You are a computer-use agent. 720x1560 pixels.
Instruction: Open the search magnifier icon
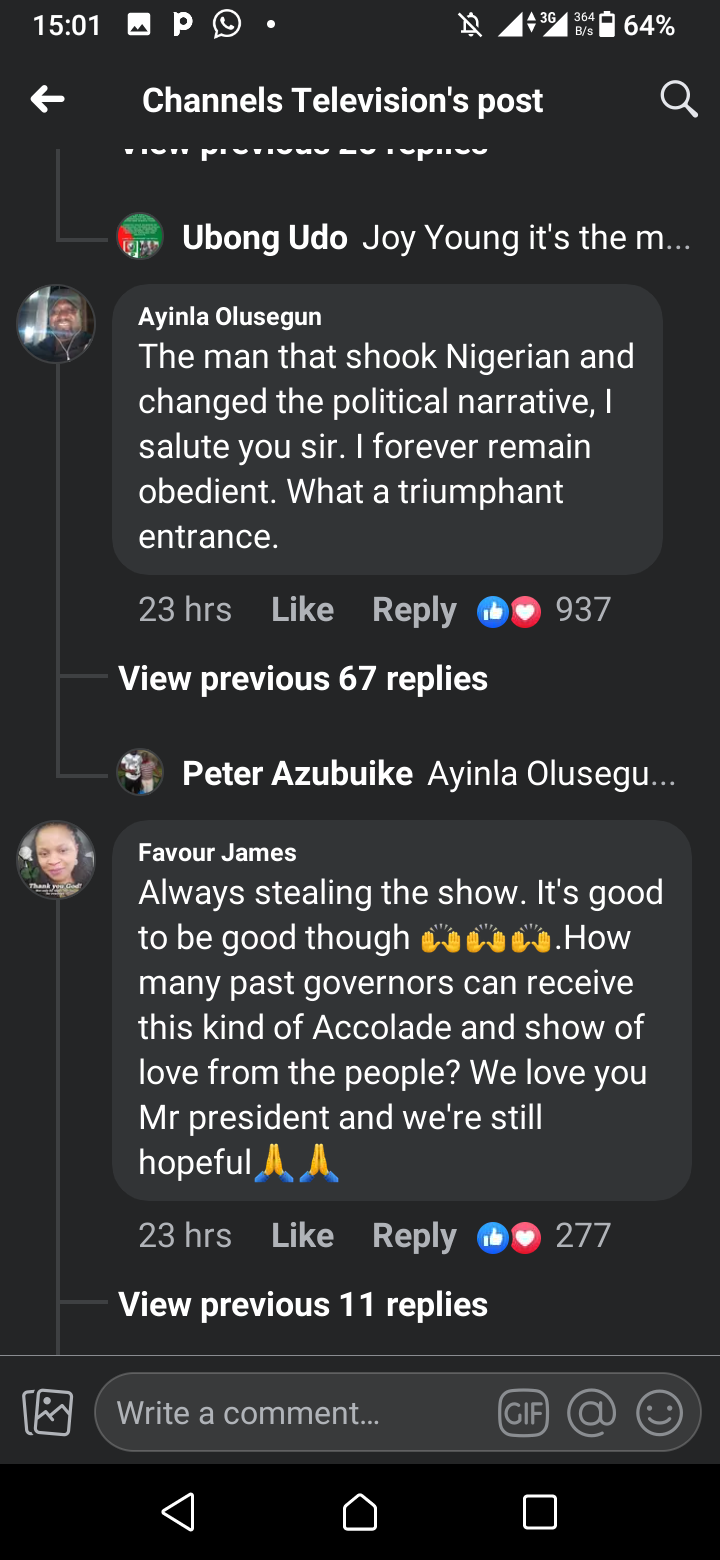[678, 99]
